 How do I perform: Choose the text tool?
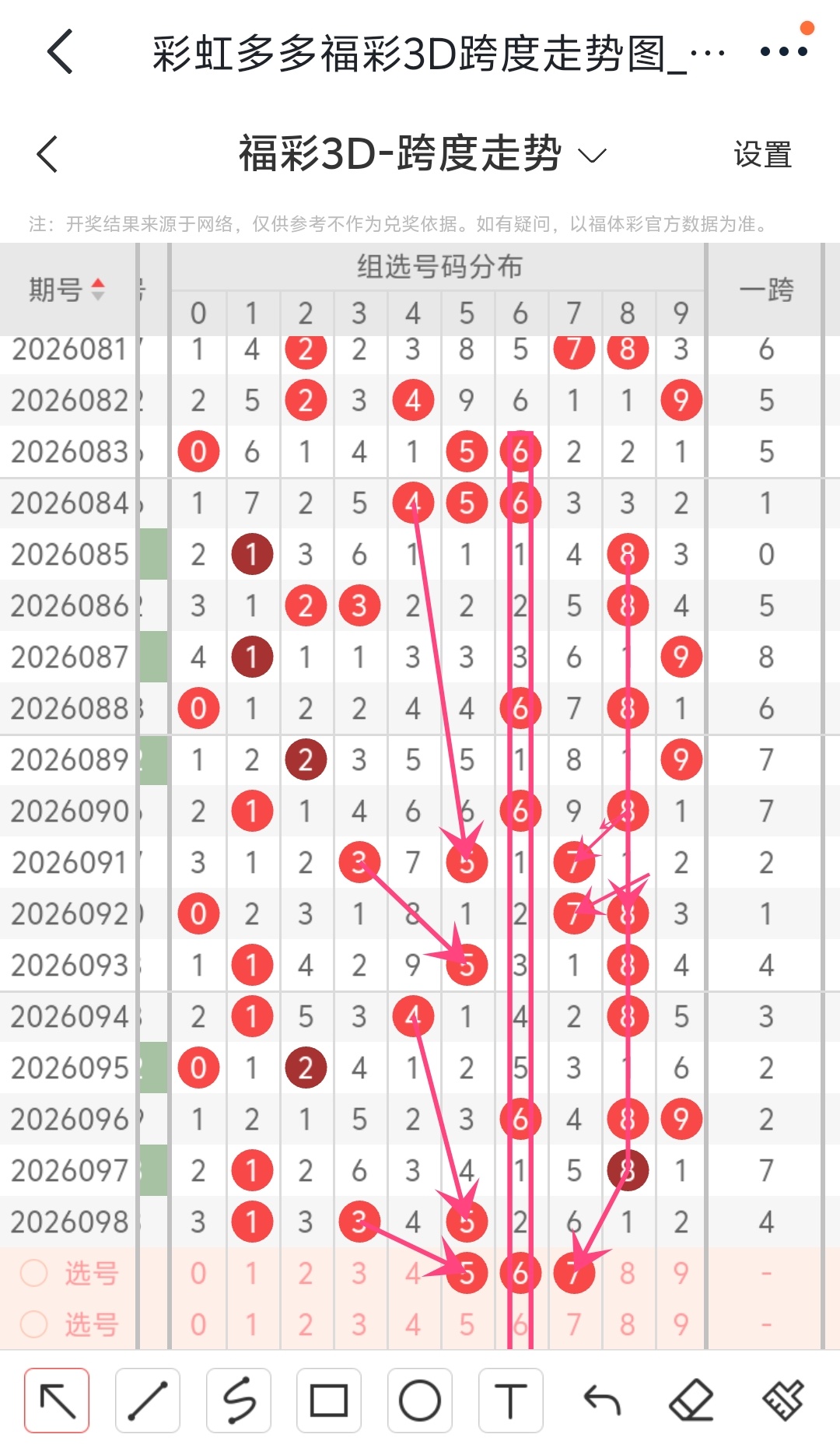tap(510, 1401)
